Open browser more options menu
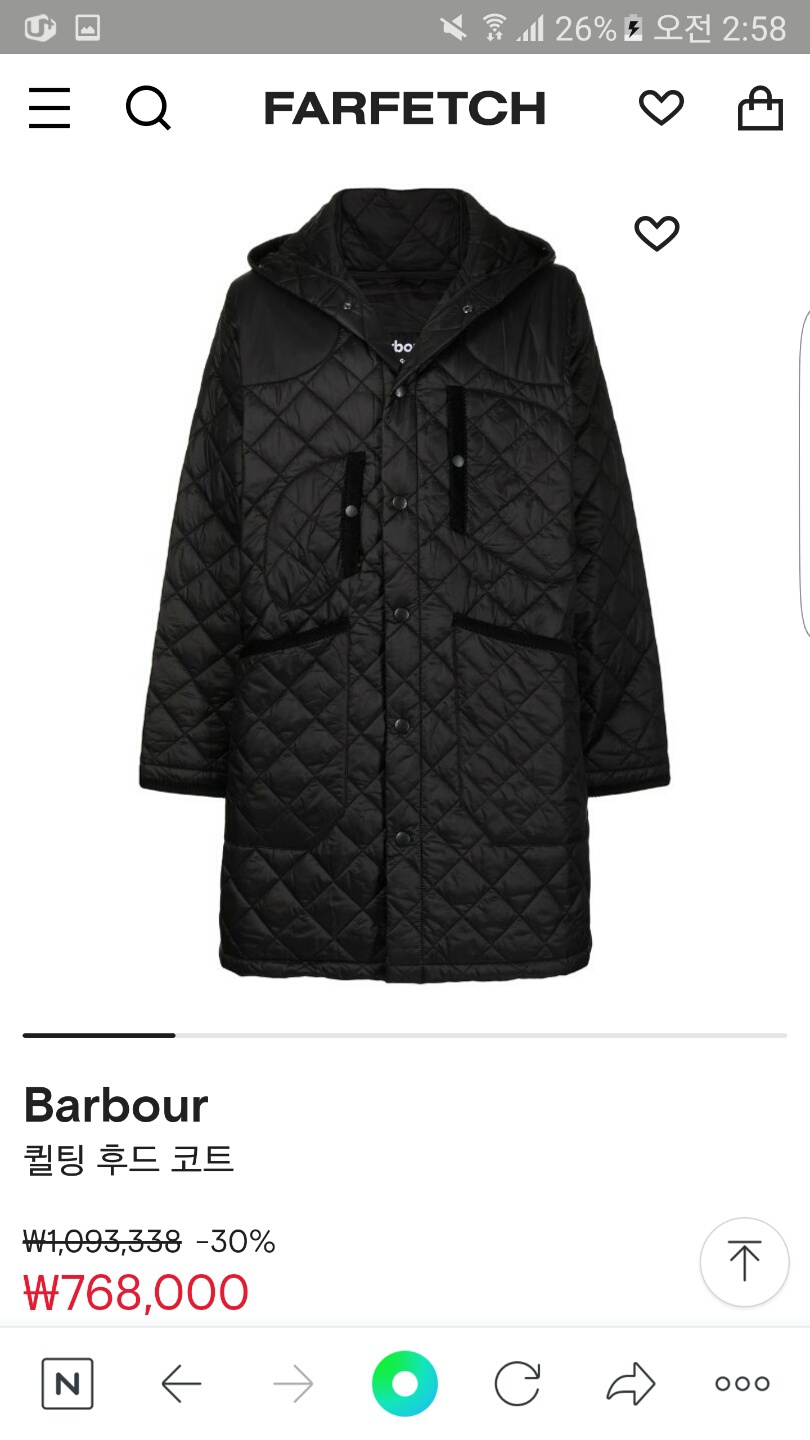The width and height of the screenshot is (810, 1440). click(x=742, y=1384)
